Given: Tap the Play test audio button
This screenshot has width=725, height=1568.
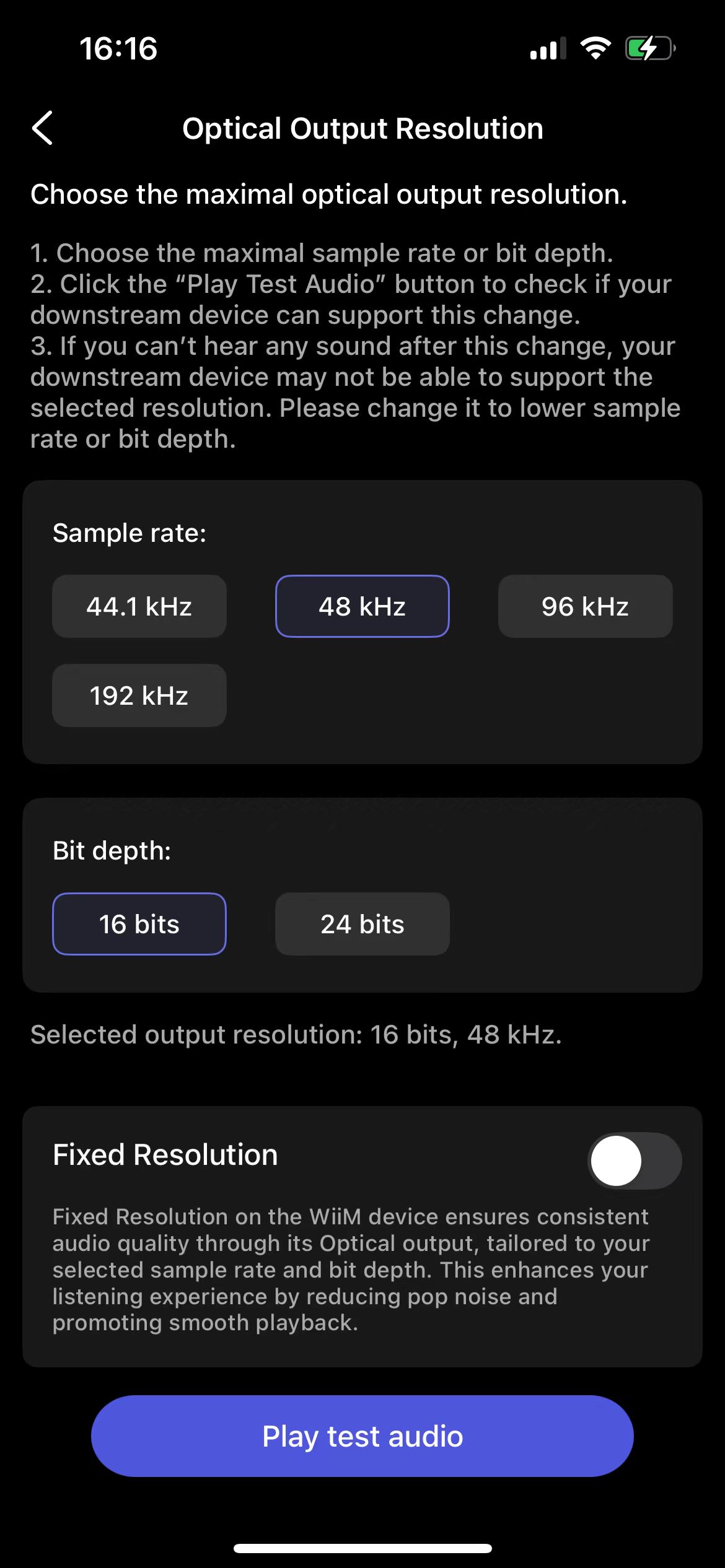Looking at the screenshot, I should [x=362, y=1436].
